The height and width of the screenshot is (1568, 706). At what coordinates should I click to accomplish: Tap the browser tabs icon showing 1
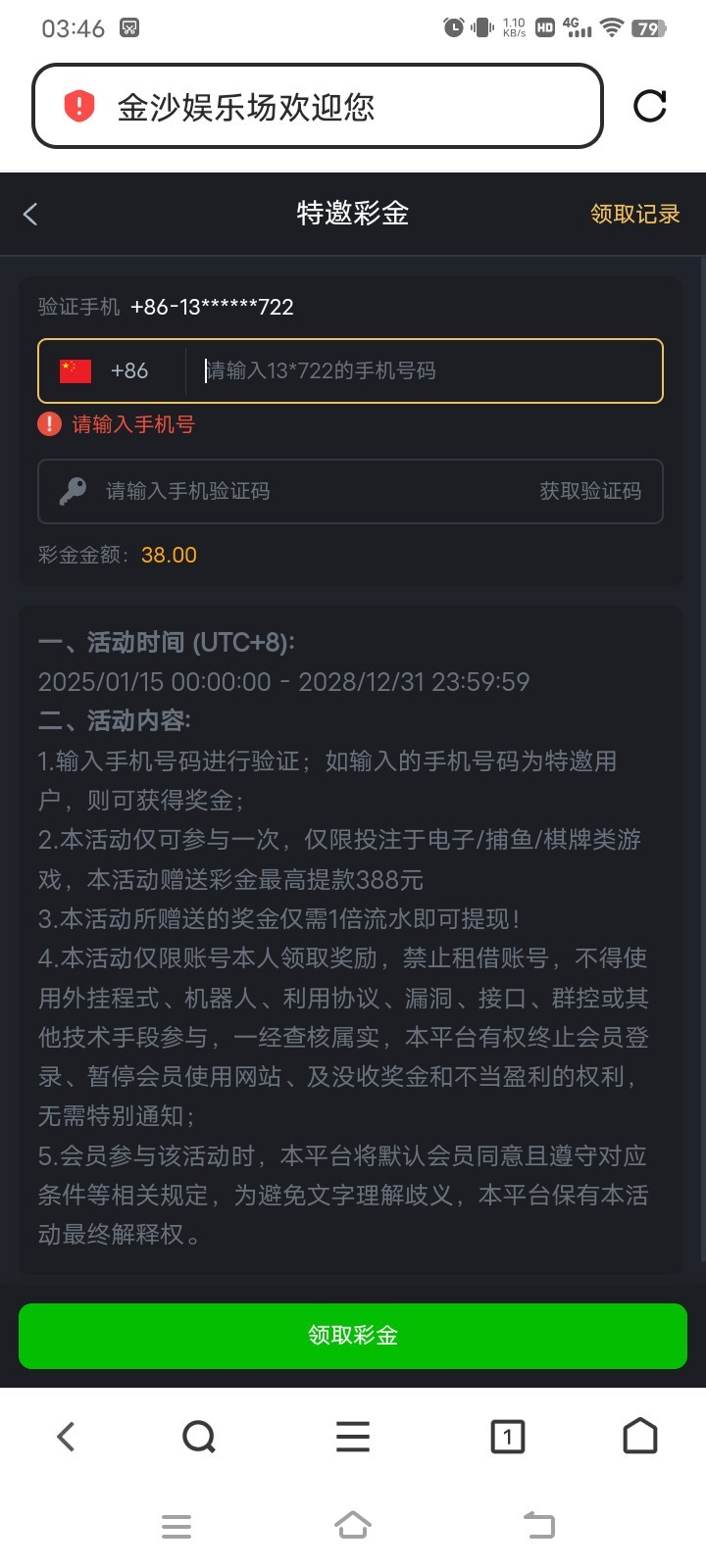pyautogui.click(x=507, y=1437)
